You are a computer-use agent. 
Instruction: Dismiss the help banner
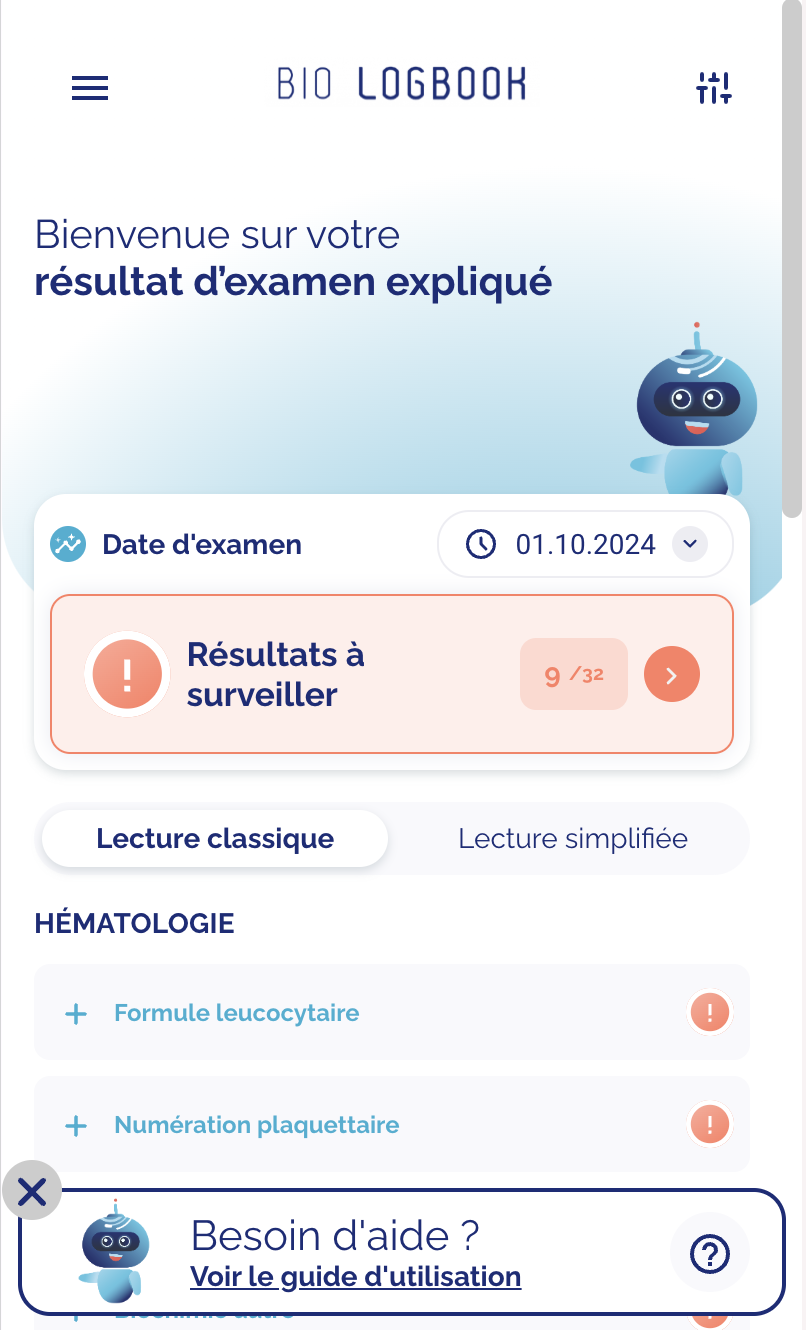click(32, 1191)
